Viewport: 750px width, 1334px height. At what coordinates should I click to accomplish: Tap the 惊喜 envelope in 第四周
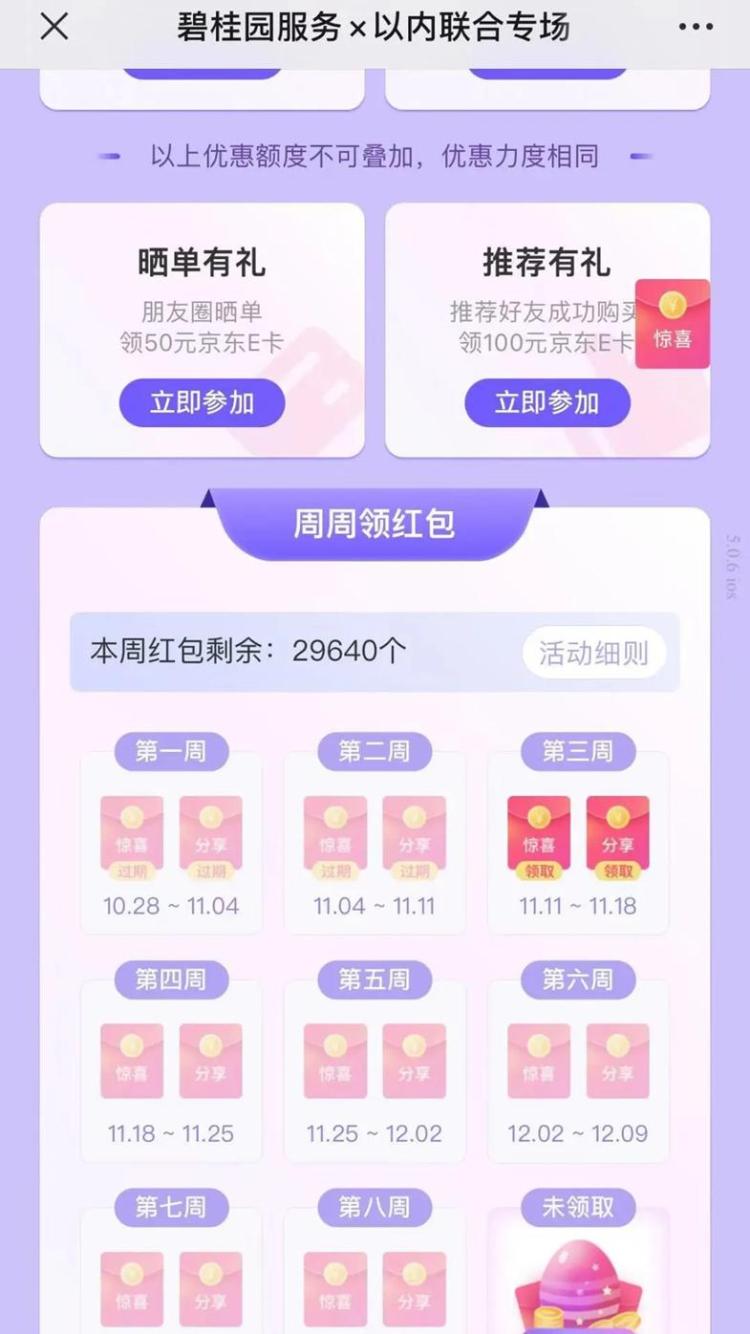(131, 1060)
